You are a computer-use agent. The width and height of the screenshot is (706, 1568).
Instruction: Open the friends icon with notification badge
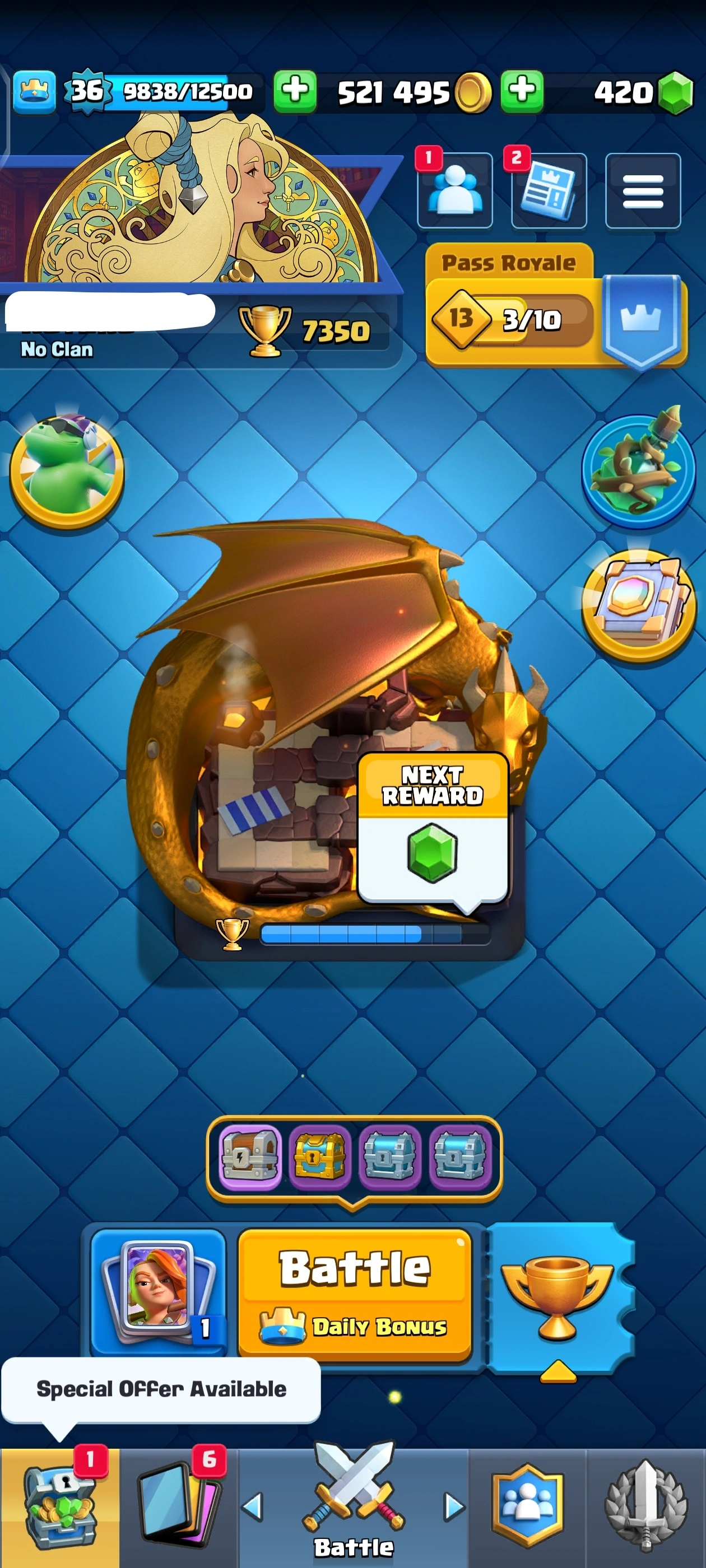(454, 191)
